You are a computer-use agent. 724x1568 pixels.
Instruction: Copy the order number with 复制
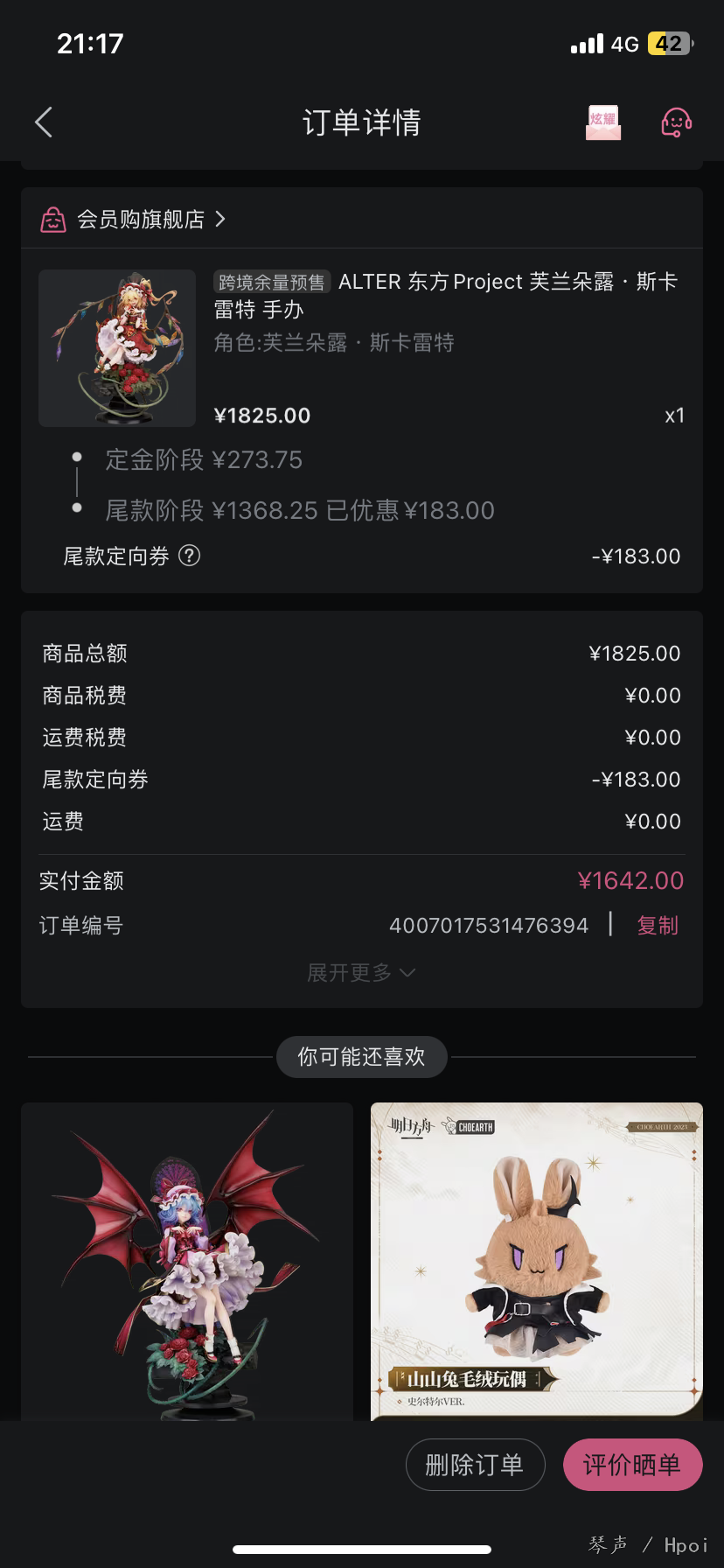pyautogui.click(x=658, y=925)
